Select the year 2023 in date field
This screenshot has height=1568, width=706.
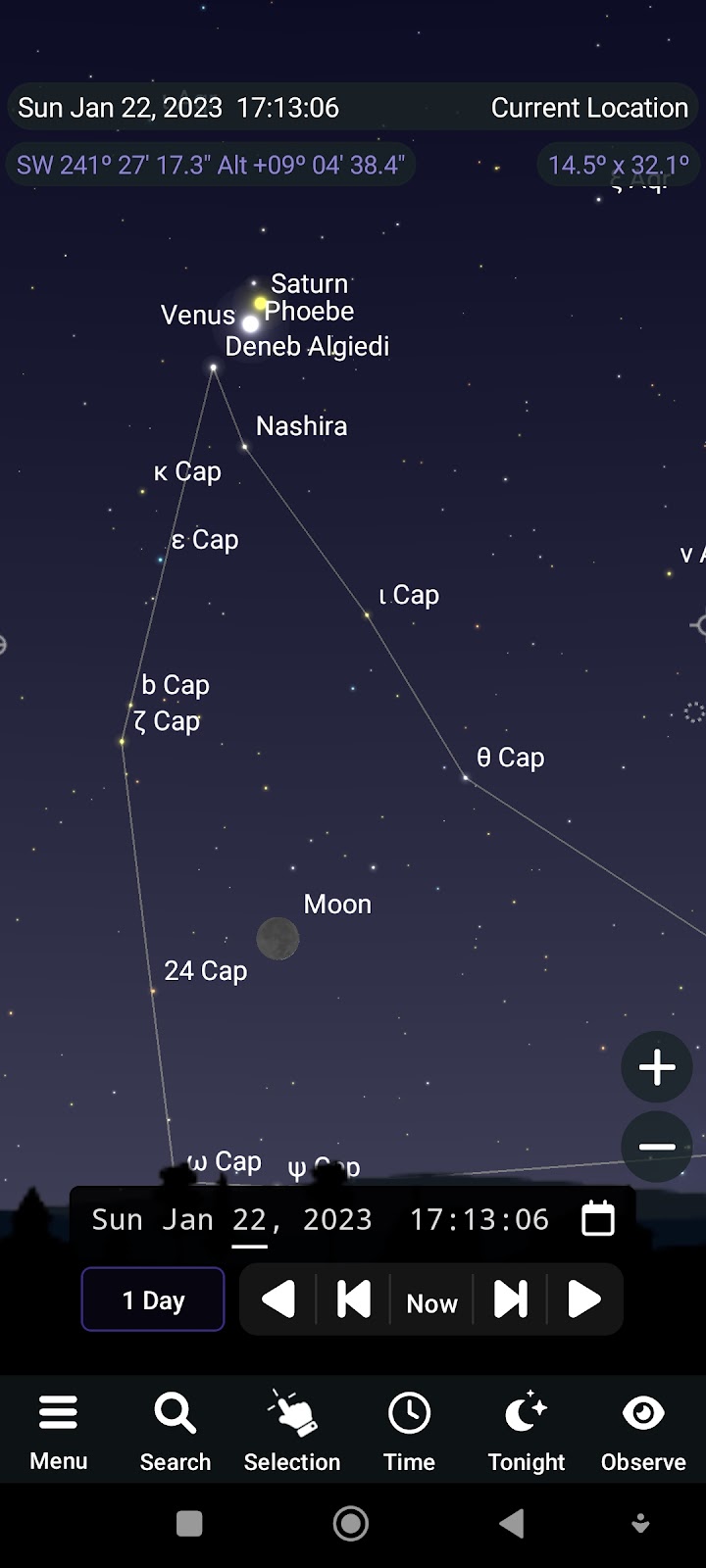(x=337, y=1219)
